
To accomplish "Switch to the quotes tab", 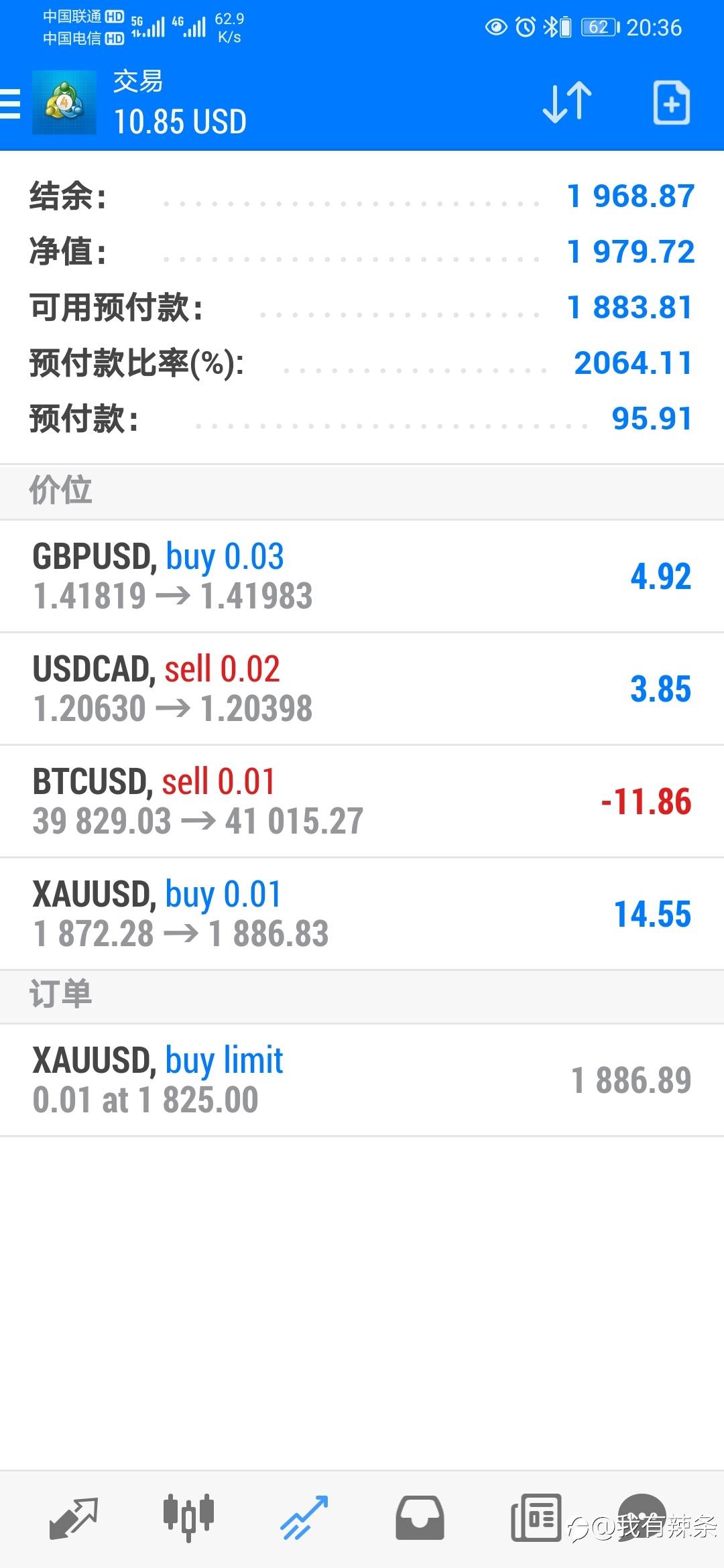I will [73, 1518].
